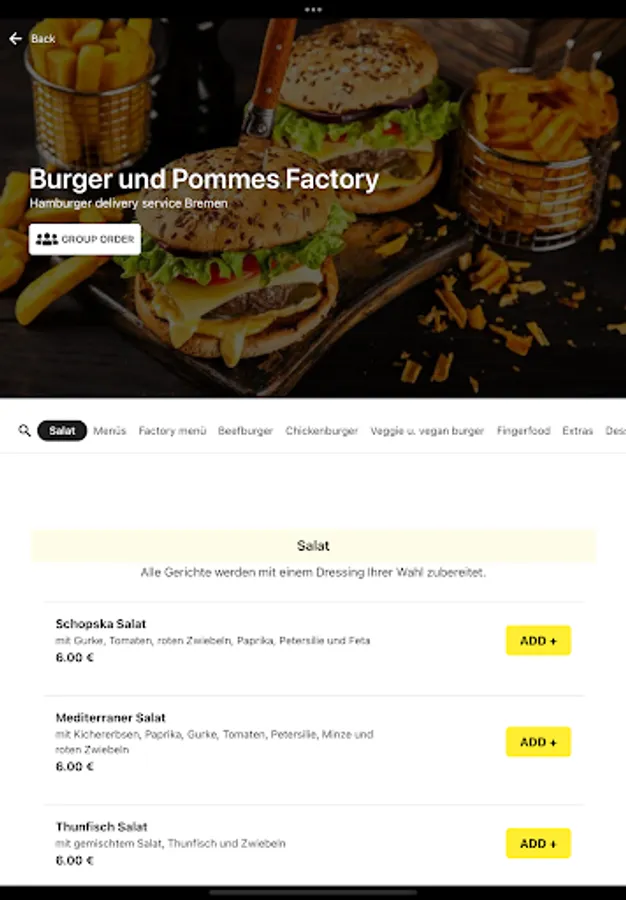Add Schopska Salat to the order
Screen dimensions: 626x900
(x=538, y=641)
